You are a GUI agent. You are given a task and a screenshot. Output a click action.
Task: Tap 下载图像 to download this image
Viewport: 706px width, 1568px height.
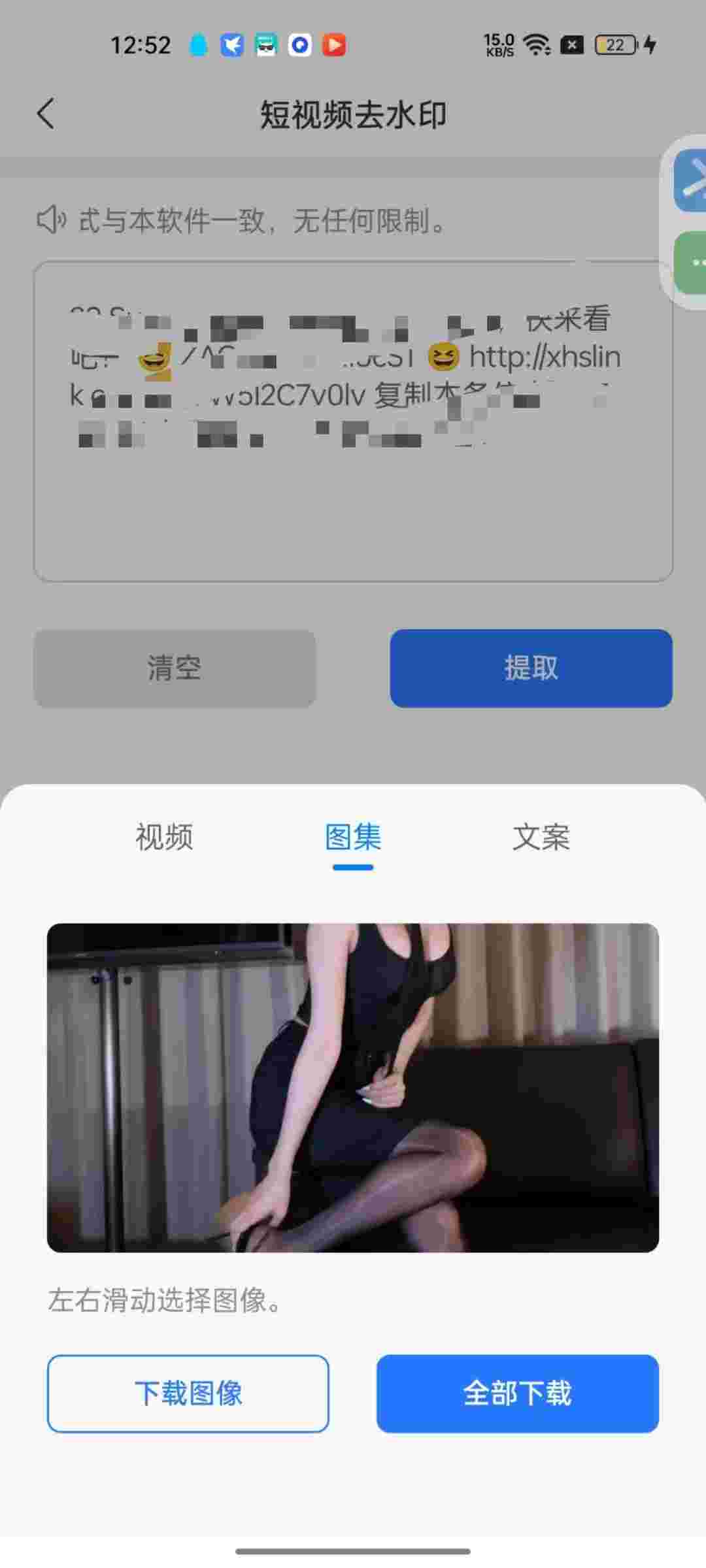[188, 1394]
